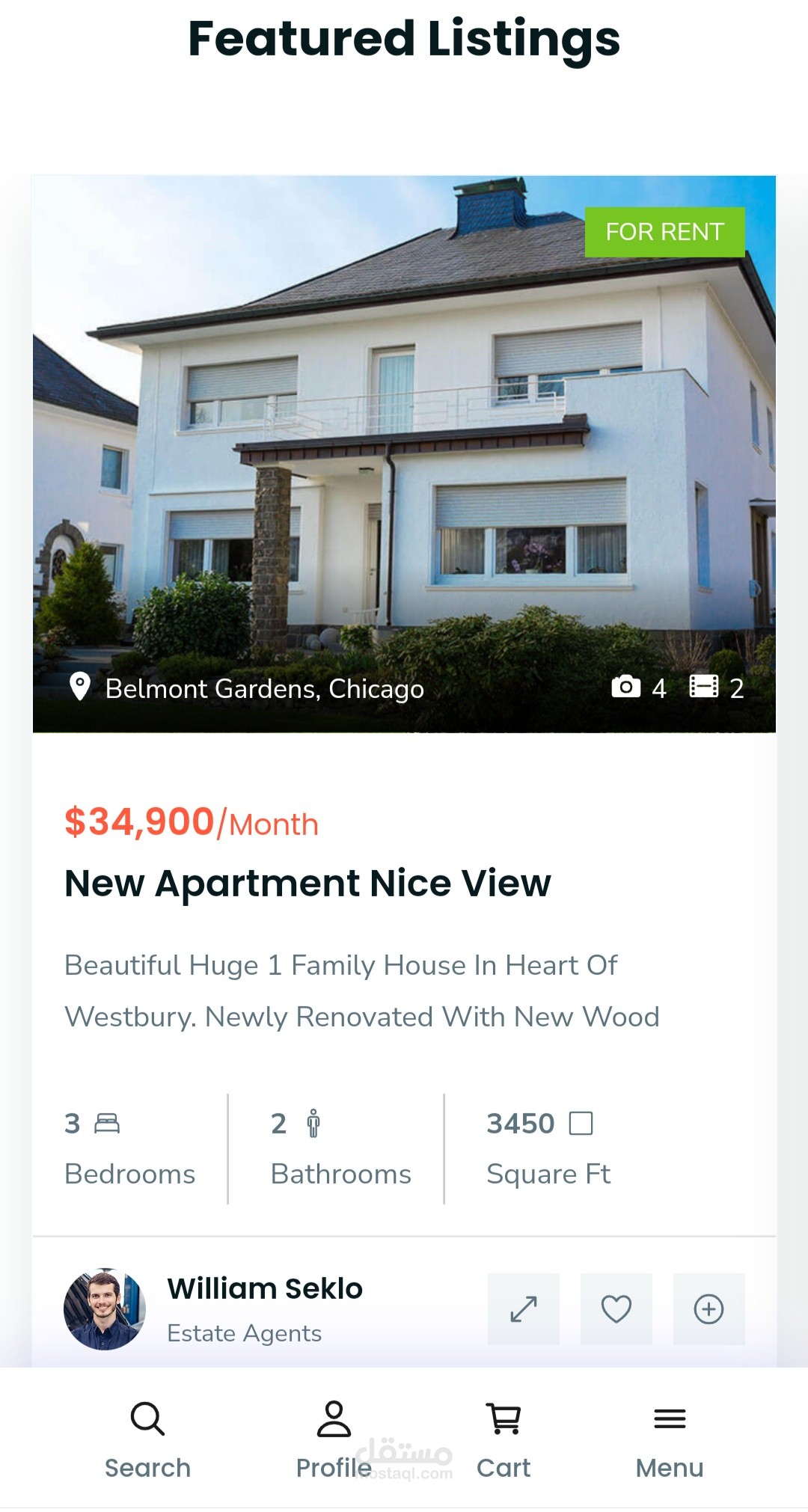
Task: Add listing to favorites with heart icon
Action: (x=616, y=1309)
